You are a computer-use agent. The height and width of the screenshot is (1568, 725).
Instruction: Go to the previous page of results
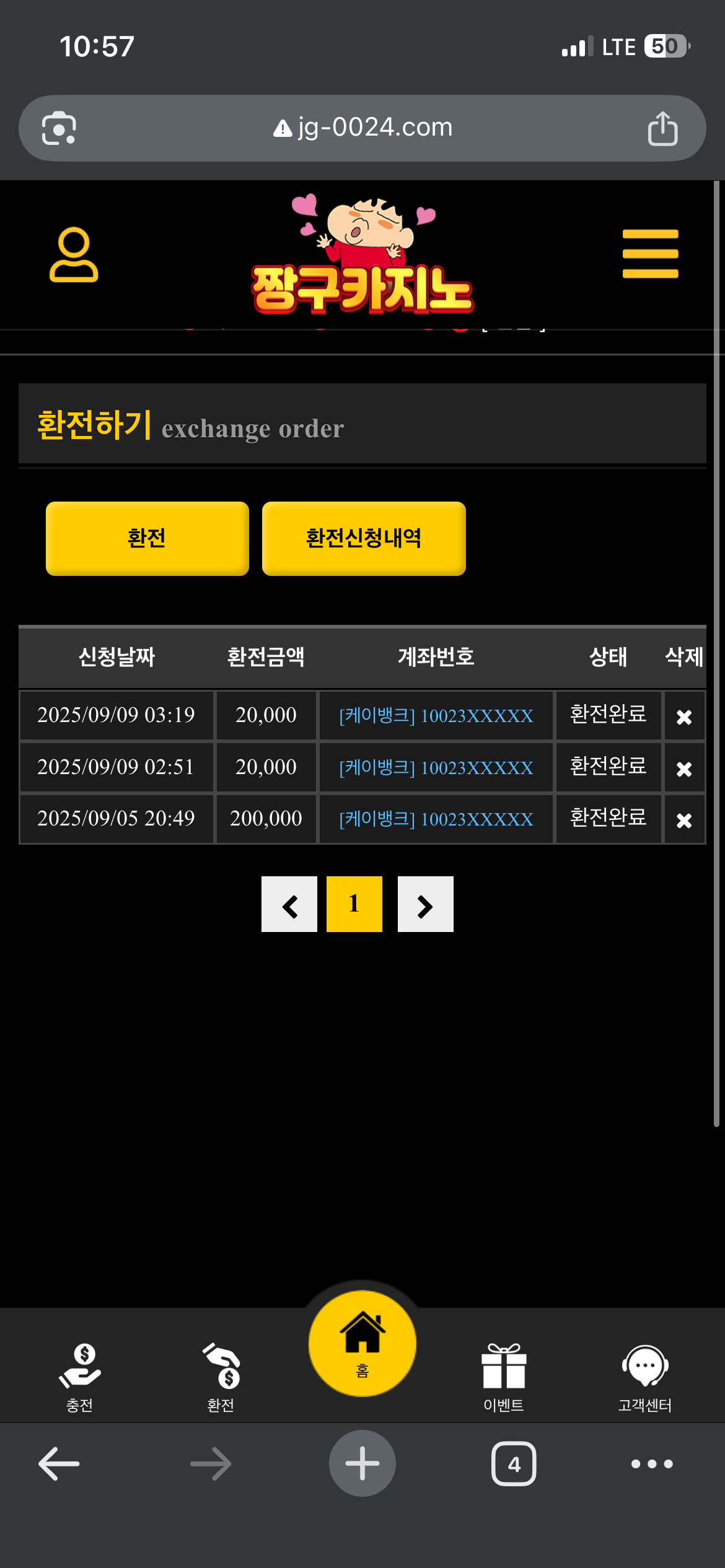tap(289, 904)
